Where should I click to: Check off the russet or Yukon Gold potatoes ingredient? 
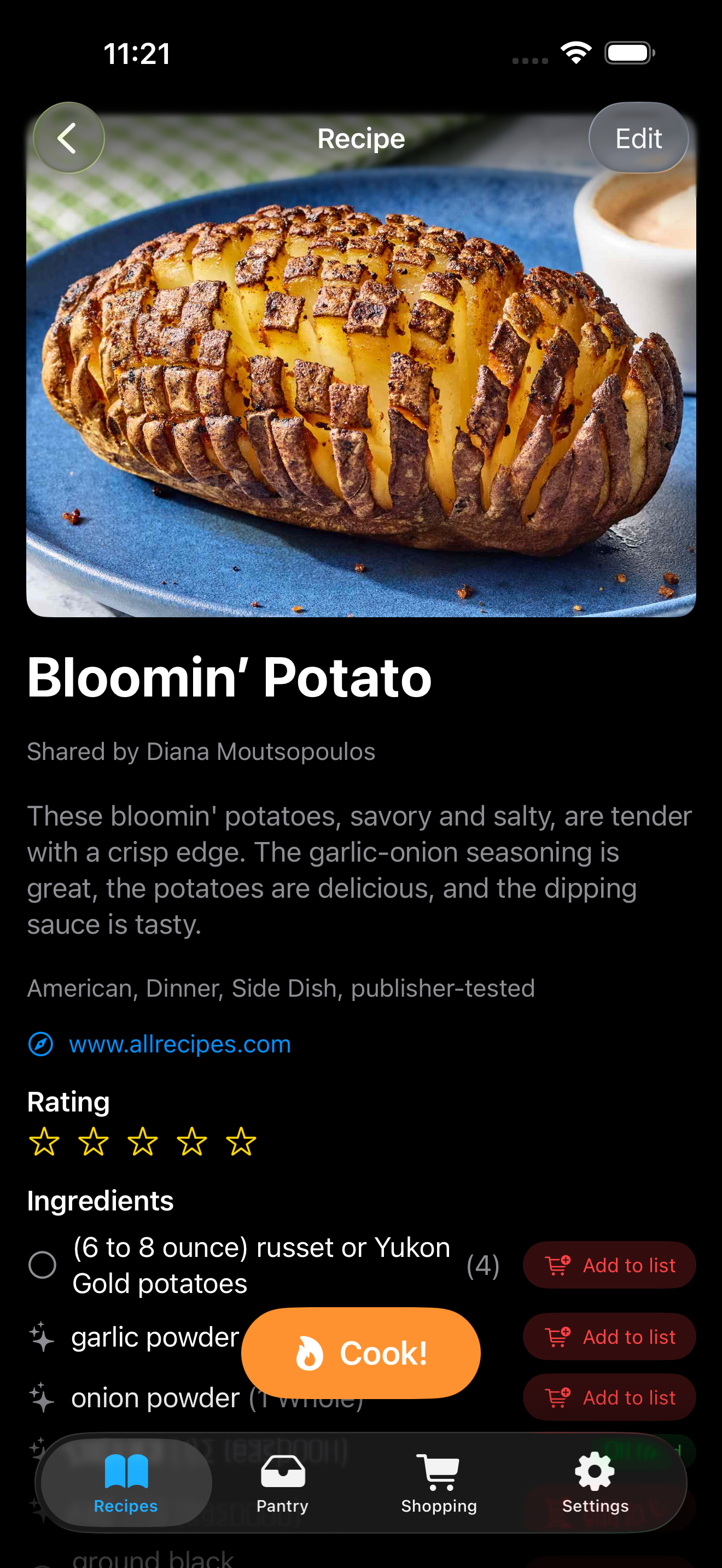pos(43,1265)
